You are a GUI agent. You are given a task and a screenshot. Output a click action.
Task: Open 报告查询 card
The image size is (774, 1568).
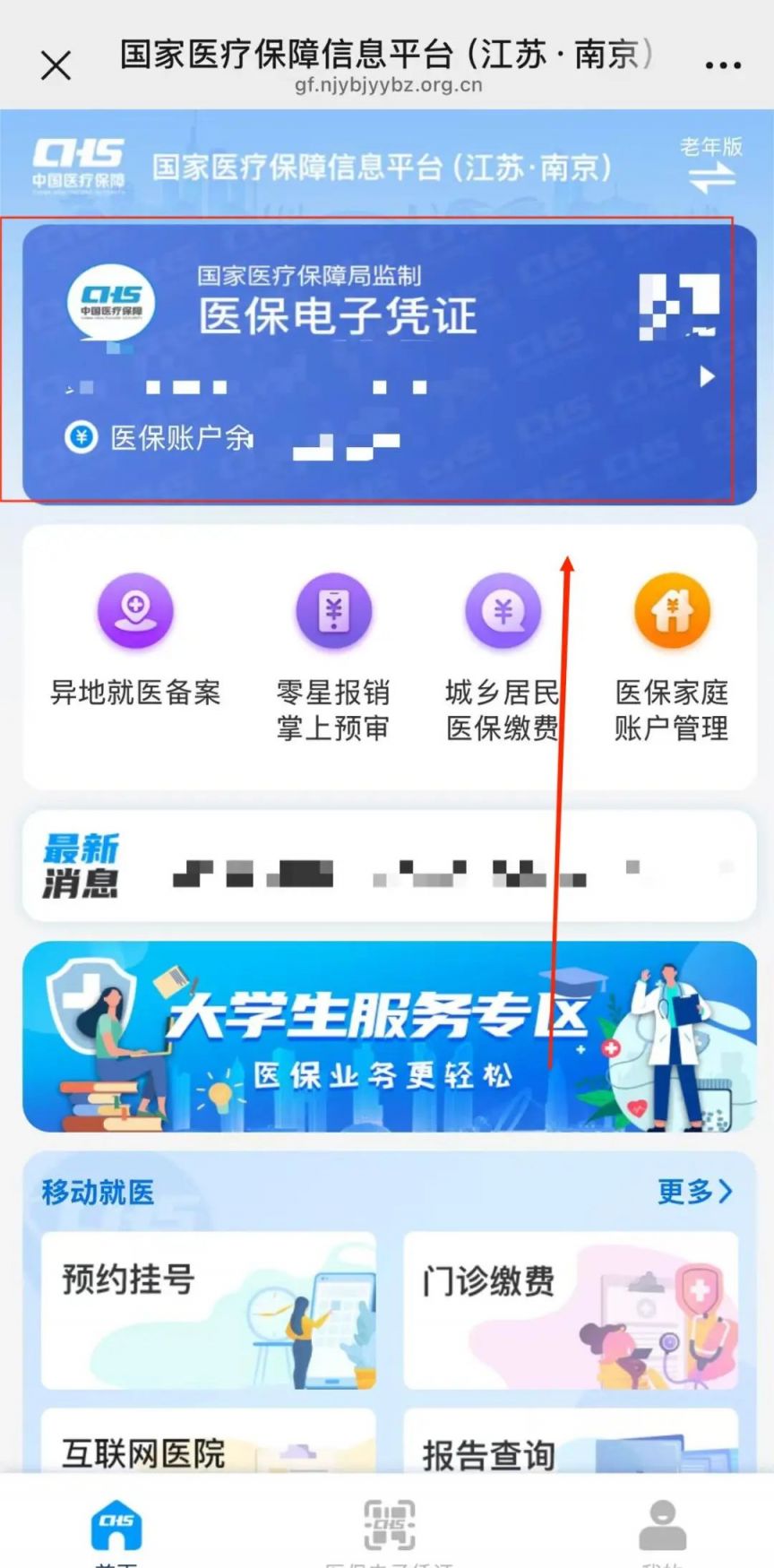571,1443
